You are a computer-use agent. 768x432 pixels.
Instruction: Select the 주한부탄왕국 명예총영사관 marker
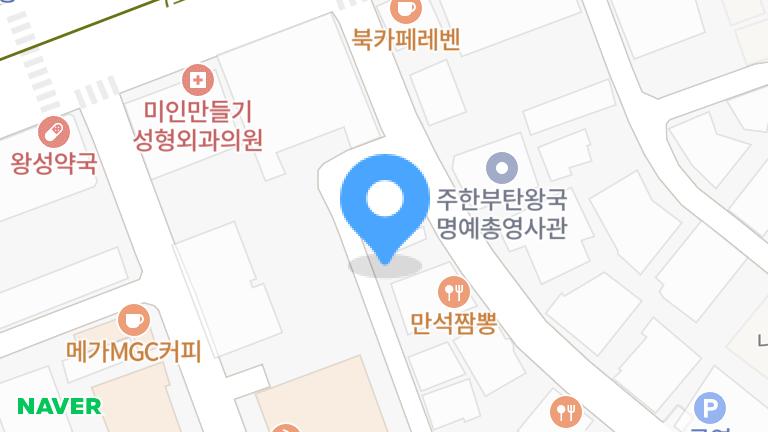(502, 167)
